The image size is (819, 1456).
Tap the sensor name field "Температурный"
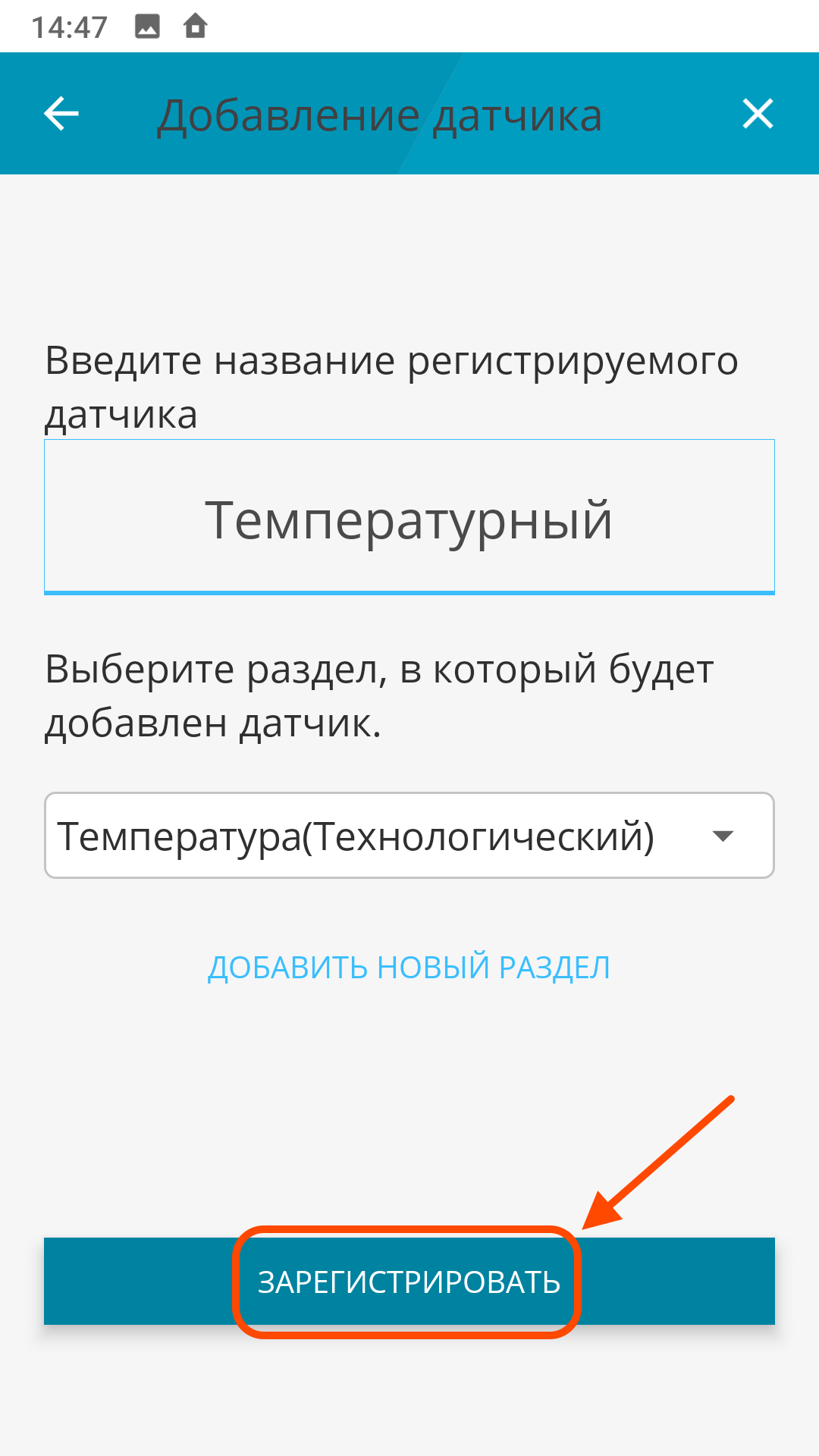coord(409,519)
